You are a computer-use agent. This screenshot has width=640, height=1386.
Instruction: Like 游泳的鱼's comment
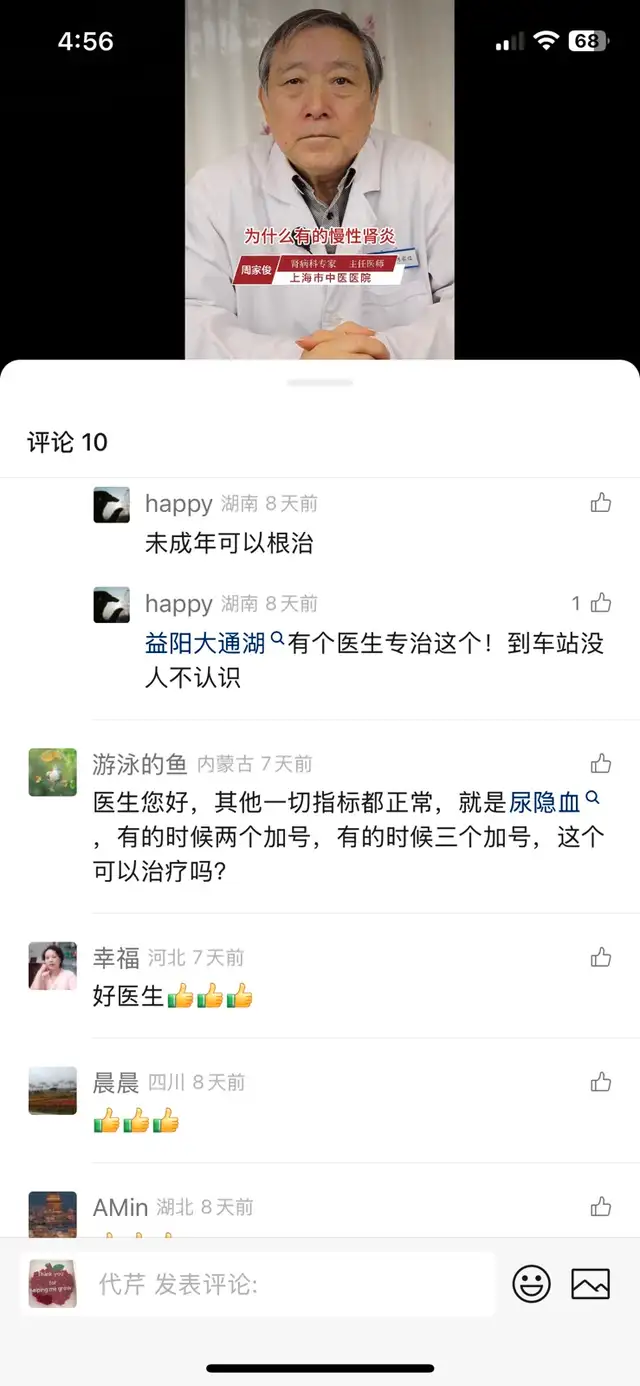[x=601, y=764]
